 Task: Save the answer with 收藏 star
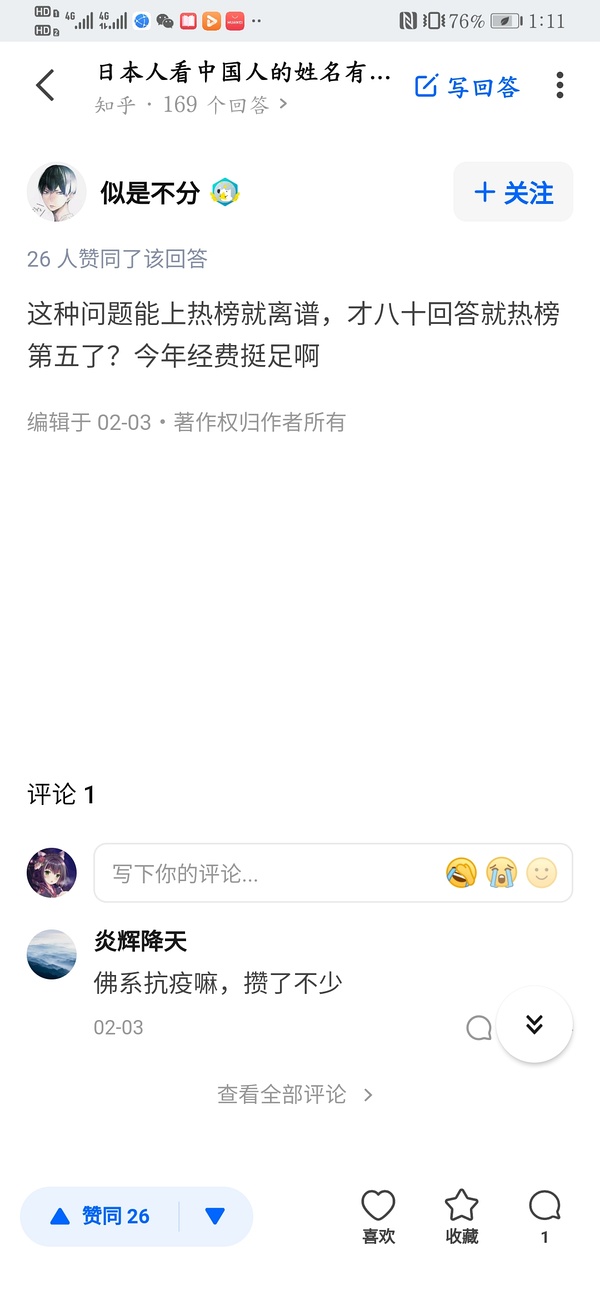pyautogui.click(x=461, y=1215)
